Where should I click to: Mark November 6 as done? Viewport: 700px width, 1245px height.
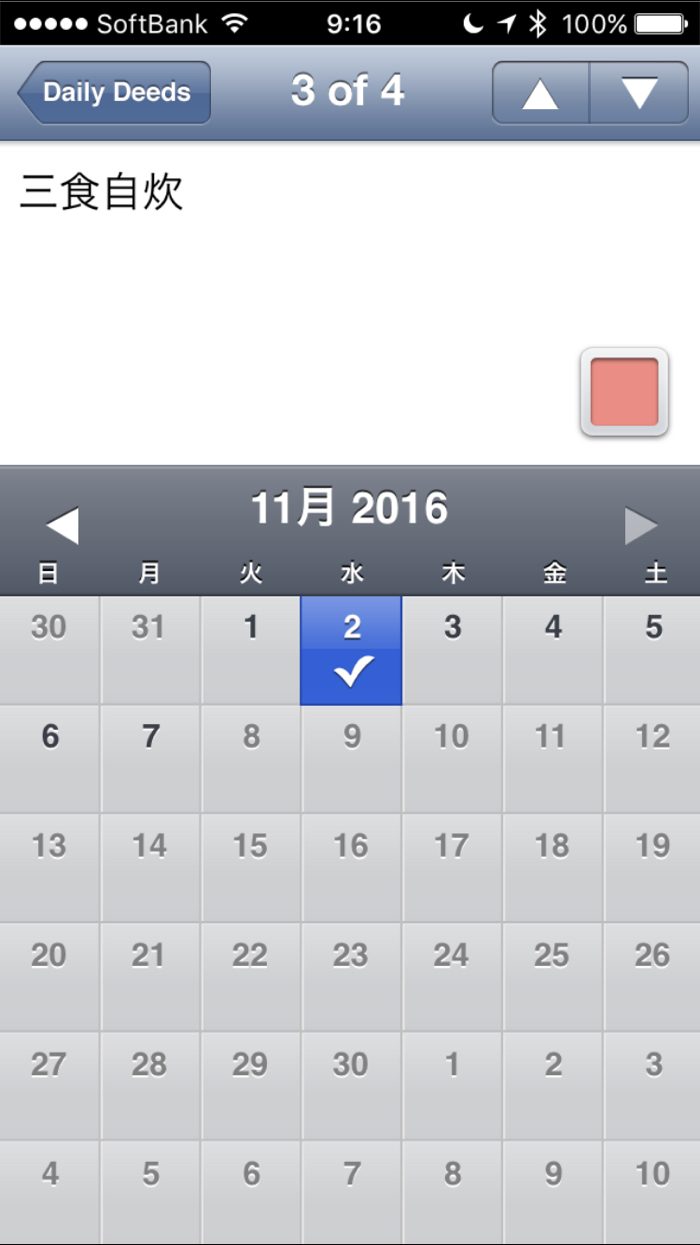click(50, 759)
